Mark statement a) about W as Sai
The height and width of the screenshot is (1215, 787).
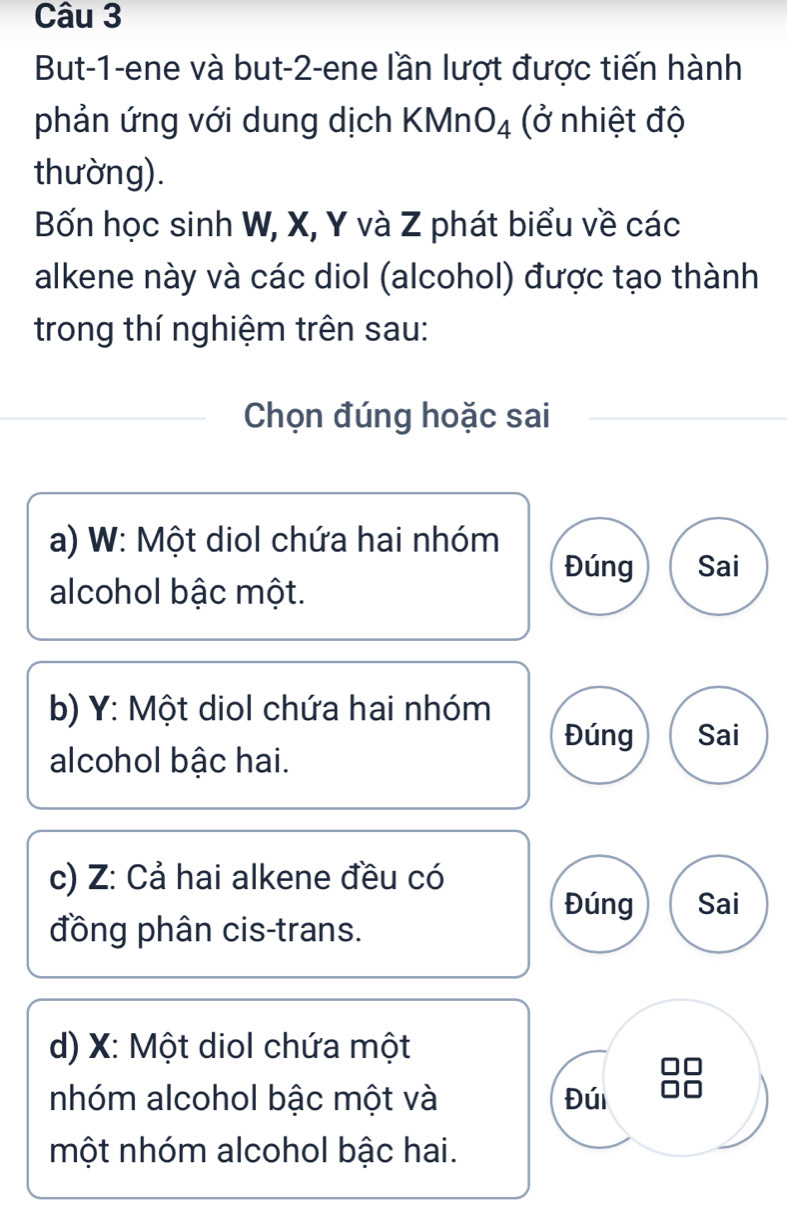coord(719,567)
